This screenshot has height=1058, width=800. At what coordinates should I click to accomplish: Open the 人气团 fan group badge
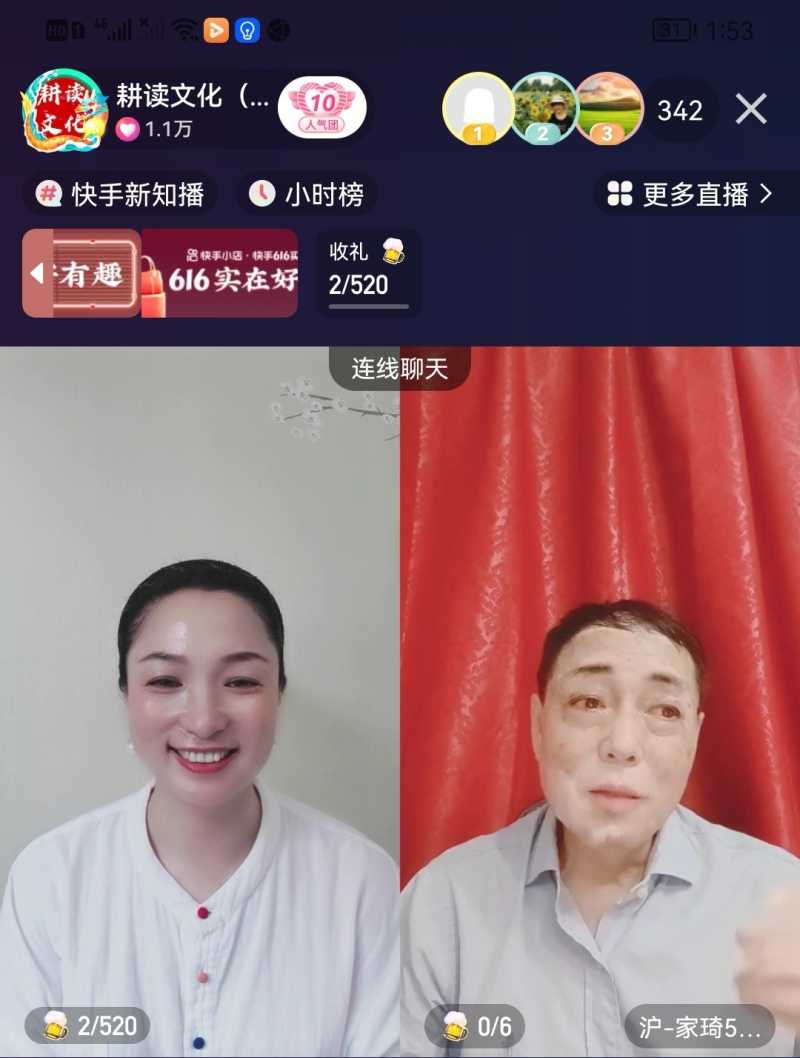click(x=322, y=108)
